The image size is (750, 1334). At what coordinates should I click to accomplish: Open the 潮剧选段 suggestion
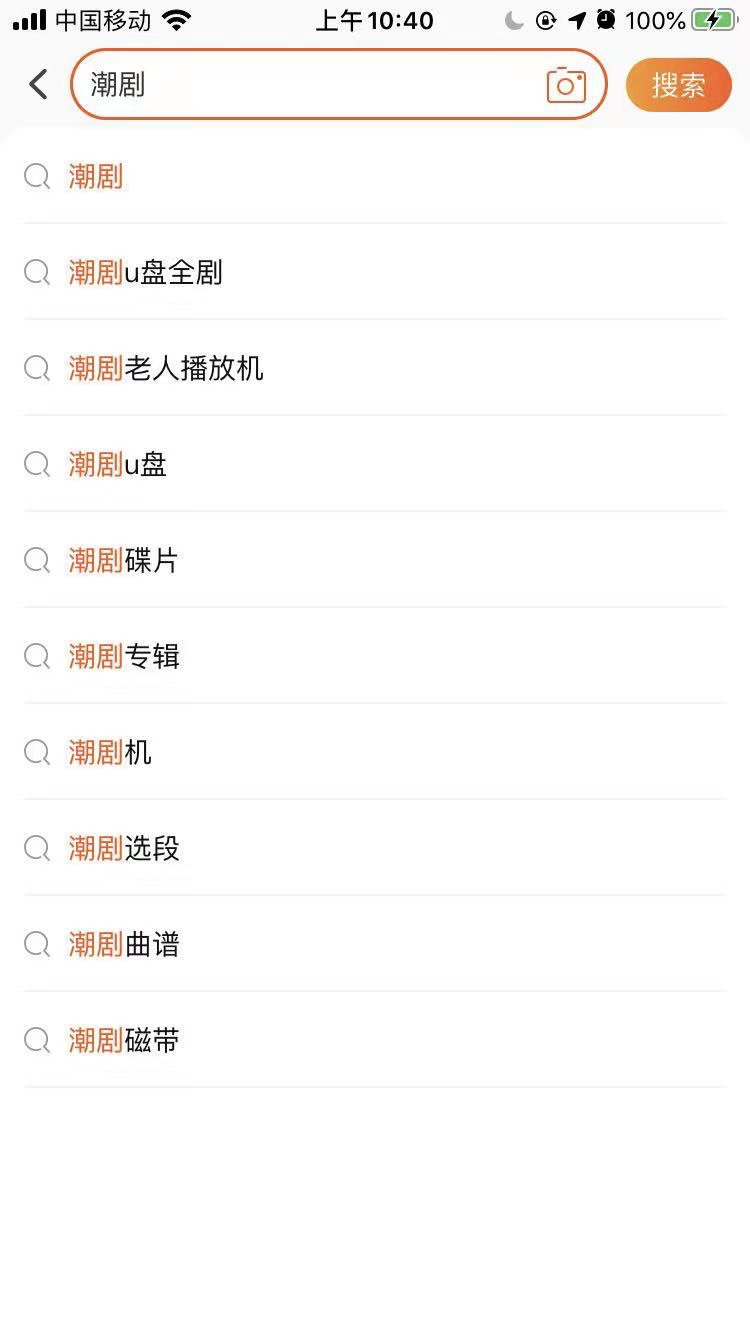[374, 848]
